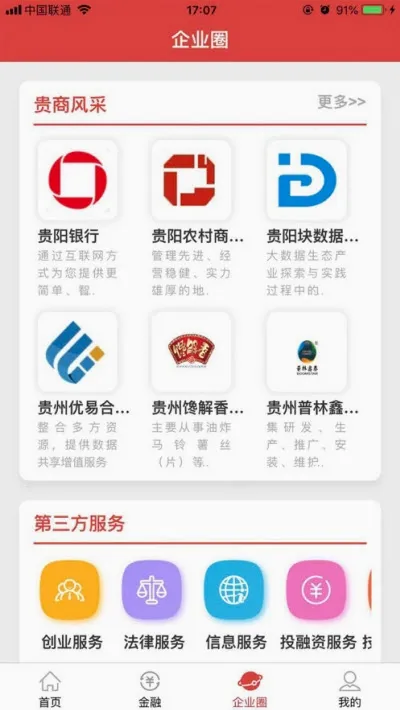Switch to the 金融 tab
Viewport: 400px width, 710px height.
click(x=149, y=689)
